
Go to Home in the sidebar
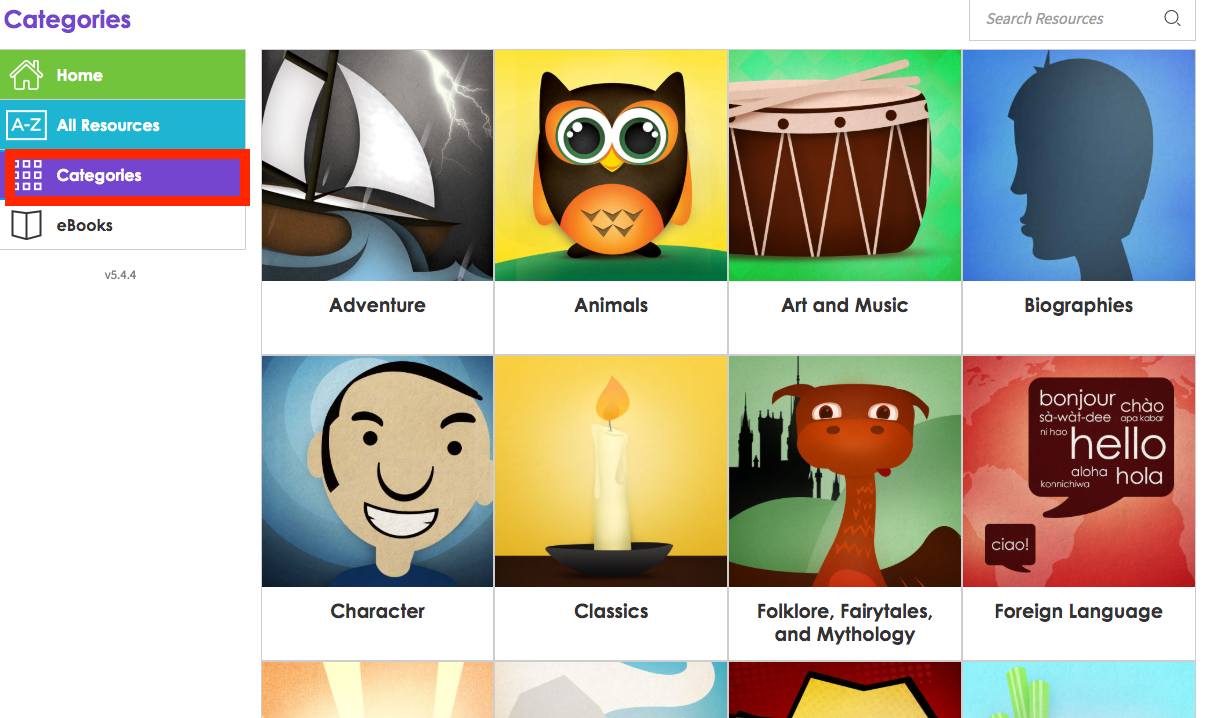[x=123, y=75]
